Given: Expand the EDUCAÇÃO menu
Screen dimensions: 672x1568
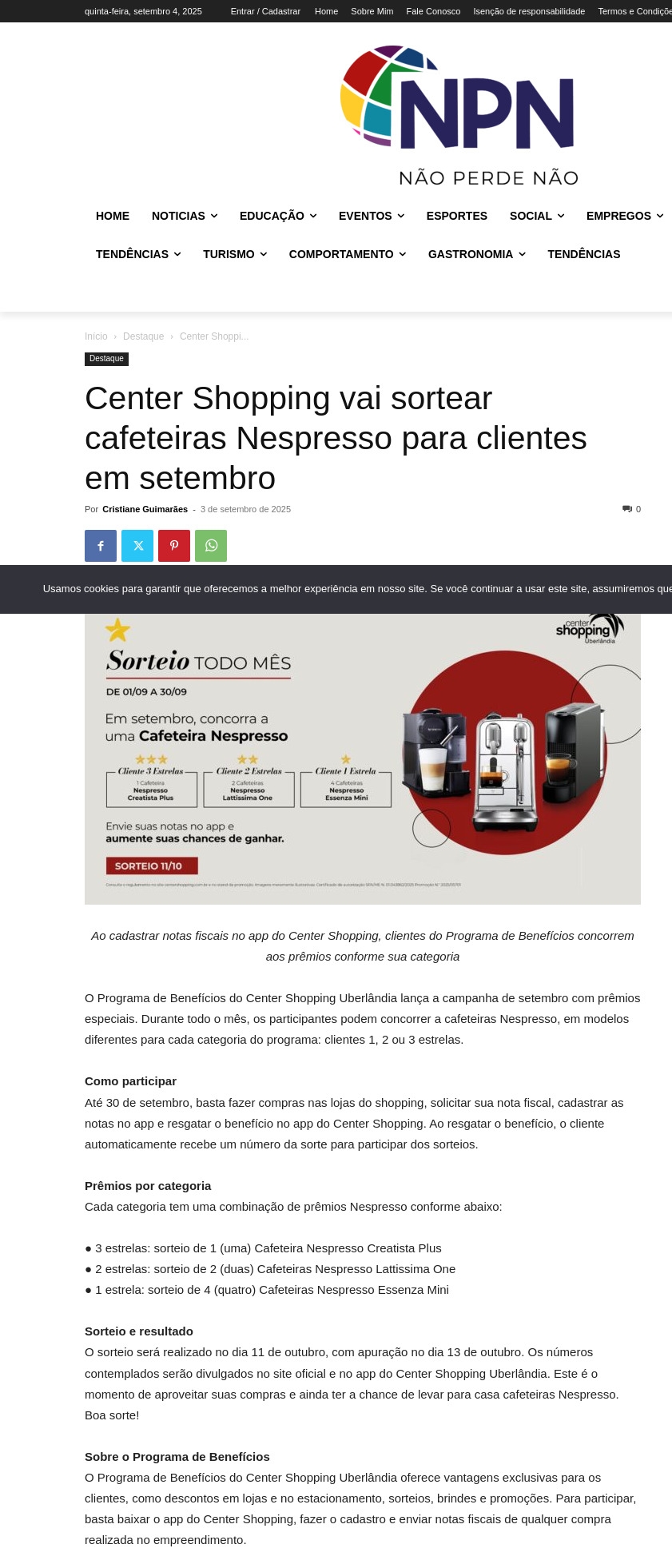Looking at the screenshot, I should tap(278, 216).
